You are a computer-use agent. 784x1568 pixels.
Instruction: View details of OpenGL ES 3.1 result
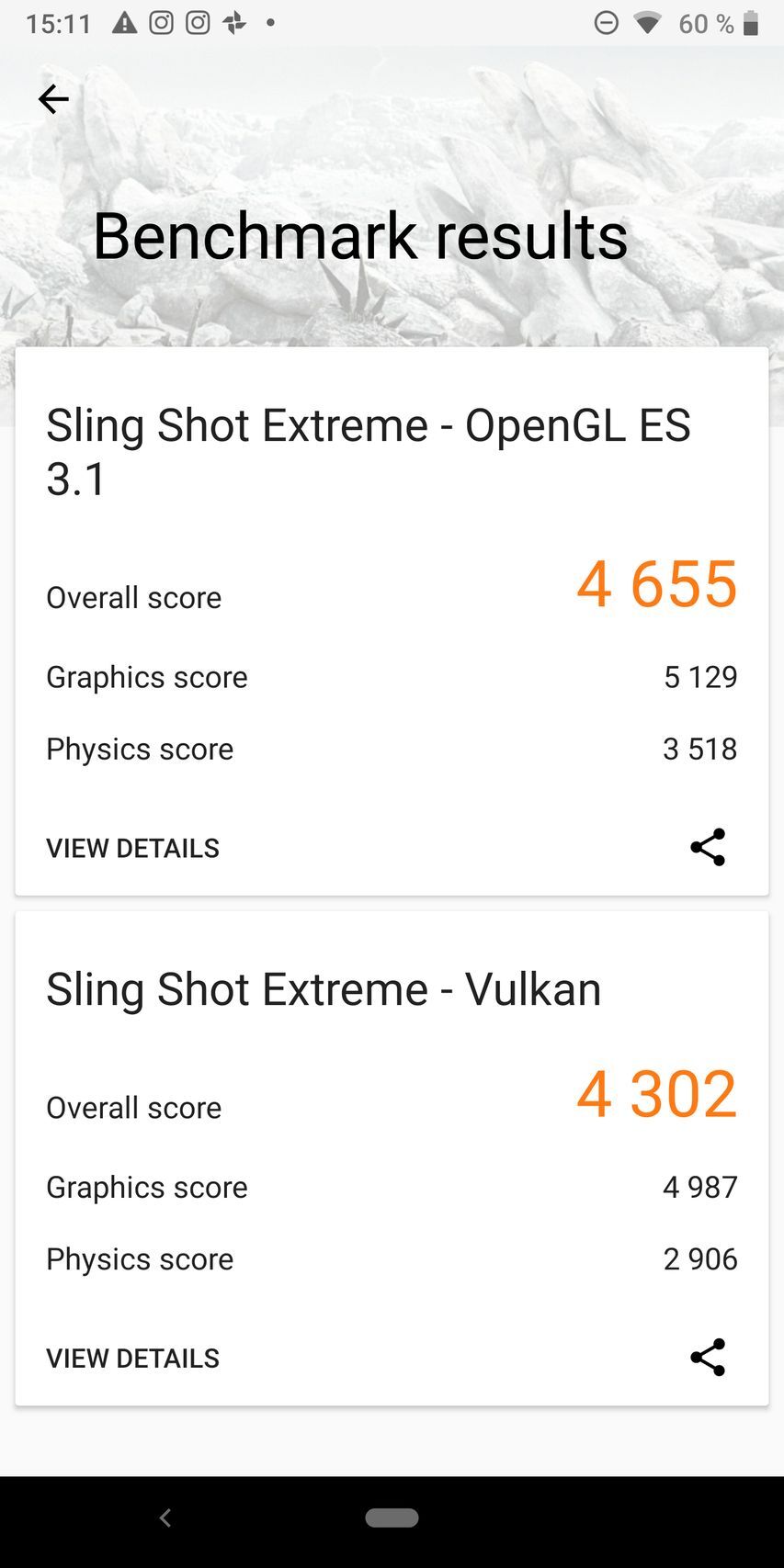point(132,848)
